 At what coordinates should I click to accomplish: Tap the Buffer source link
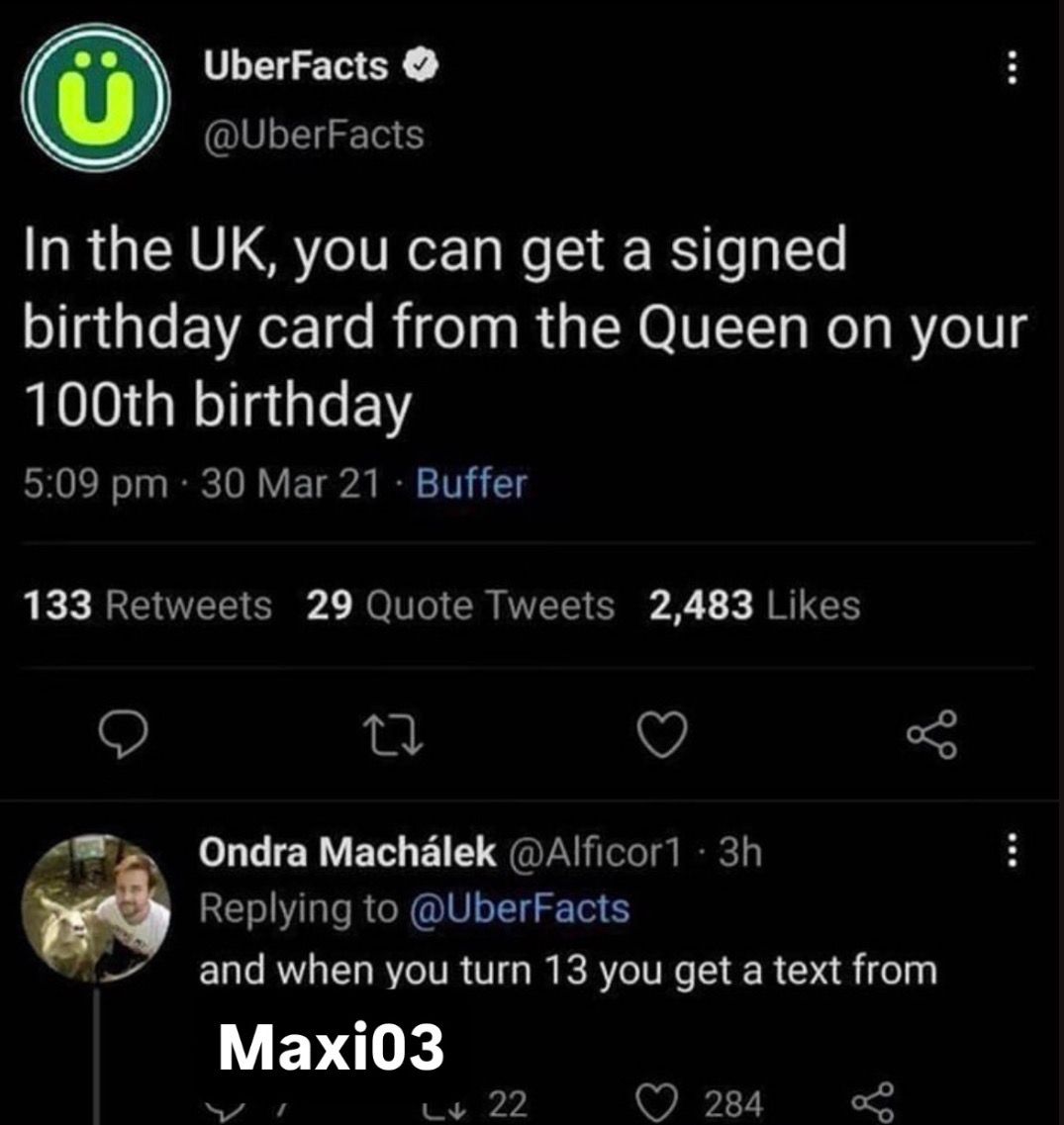[x=472, y=484]
